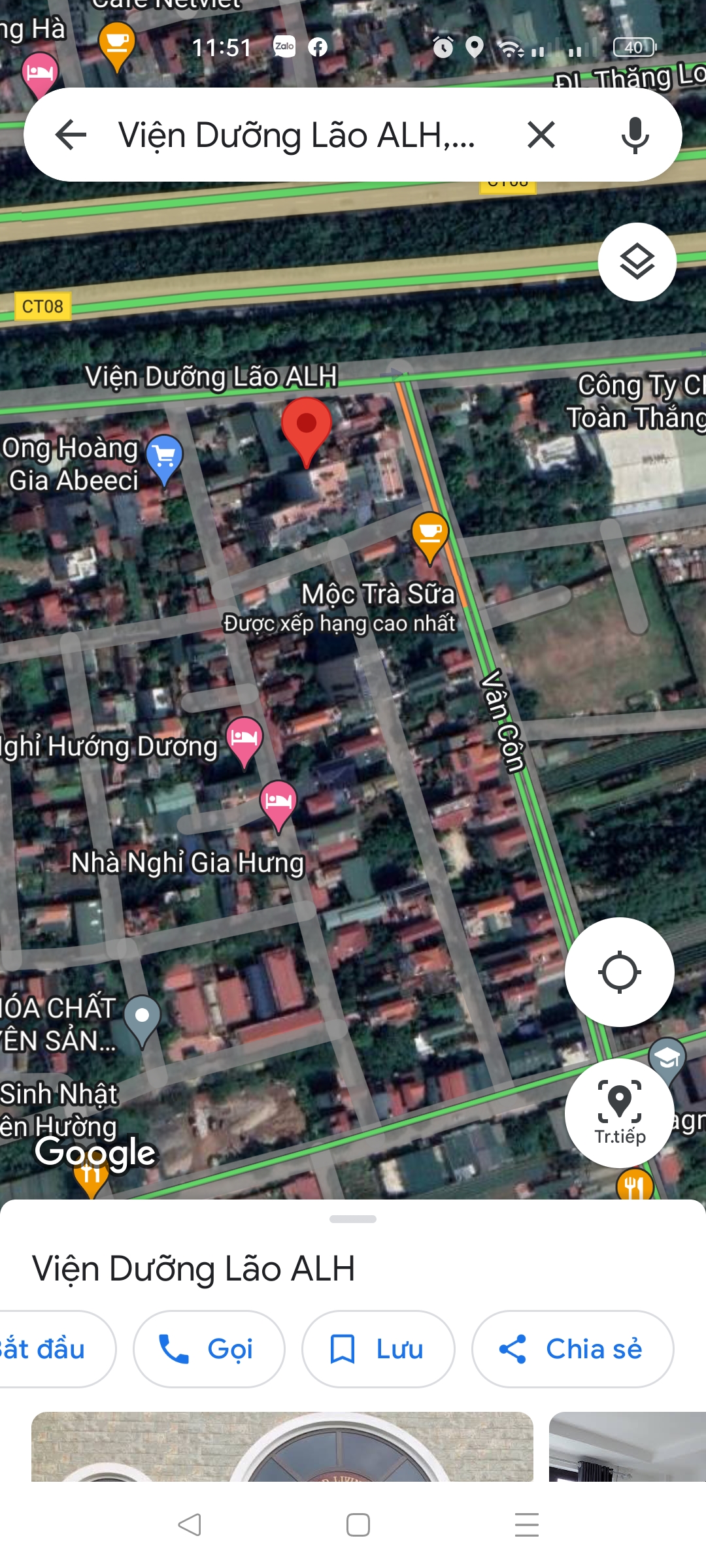This screenshot has height=1568, width=706.
Task: Select the Mộc Trà Sữa cafe marker
Action: [x=430, y=534]
